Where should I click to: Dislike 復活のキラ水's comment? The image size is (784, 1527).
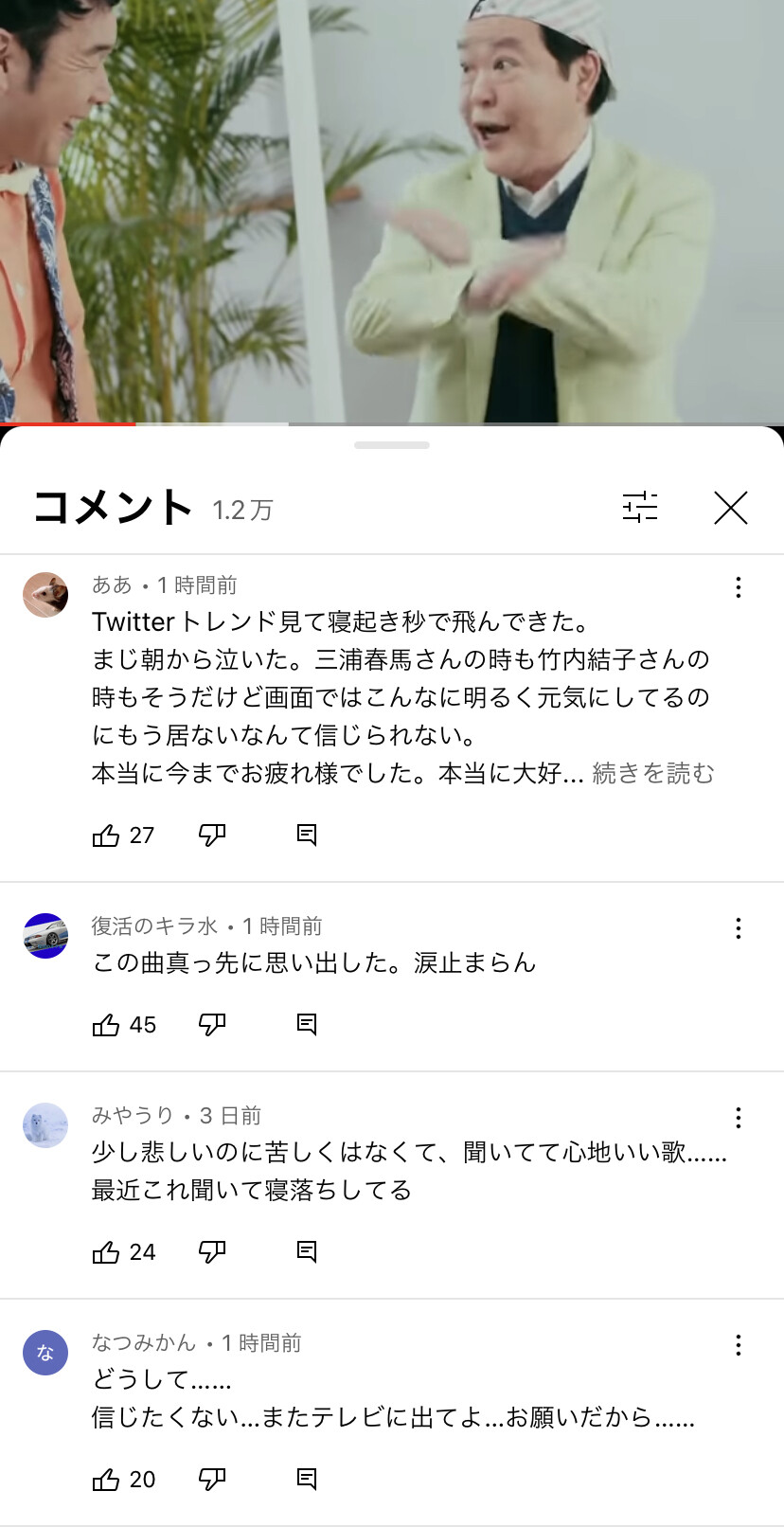[x=212, y=1024]
